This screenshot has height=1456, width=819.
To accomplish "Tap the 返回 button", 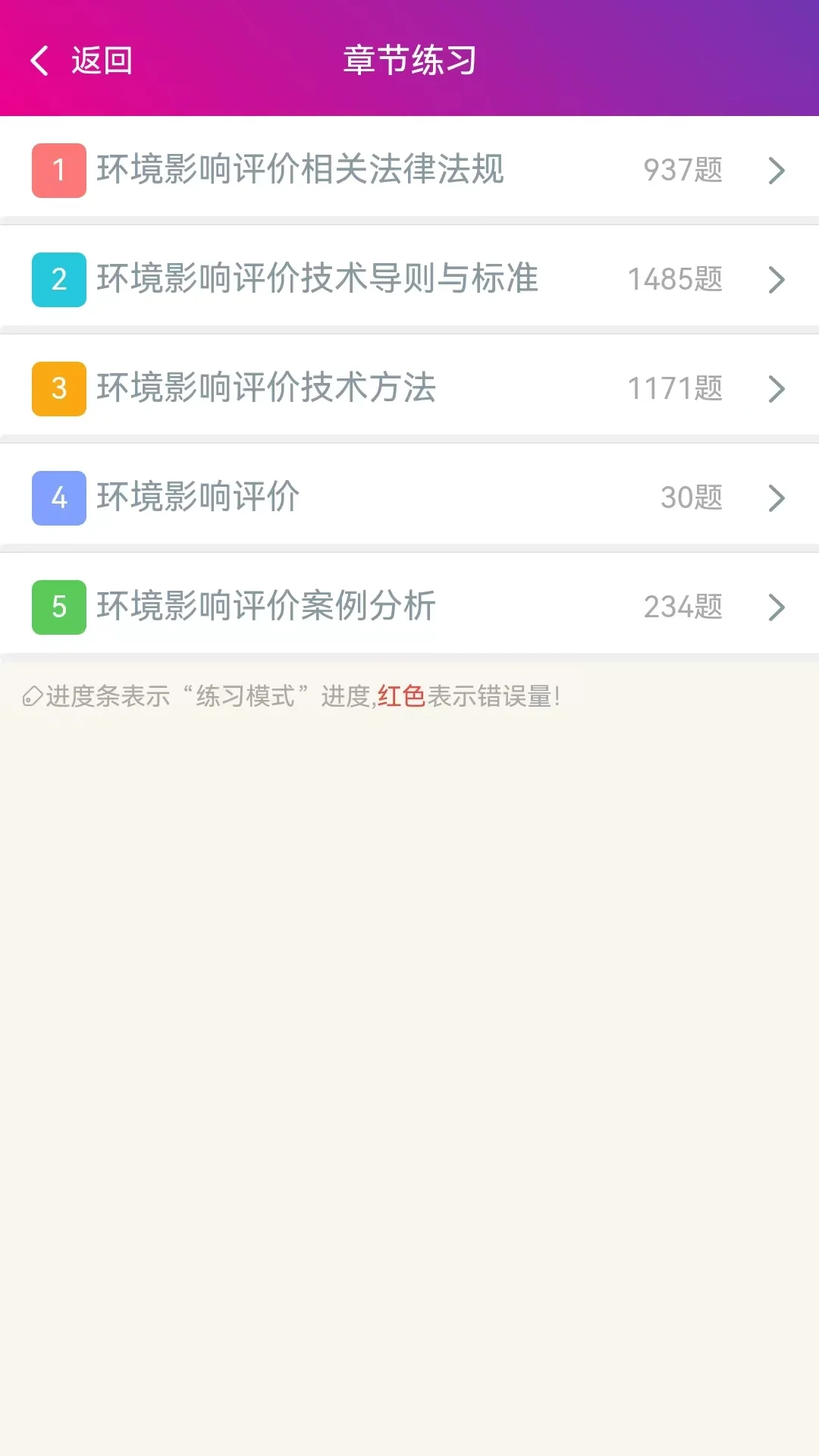I will point(83,61).
